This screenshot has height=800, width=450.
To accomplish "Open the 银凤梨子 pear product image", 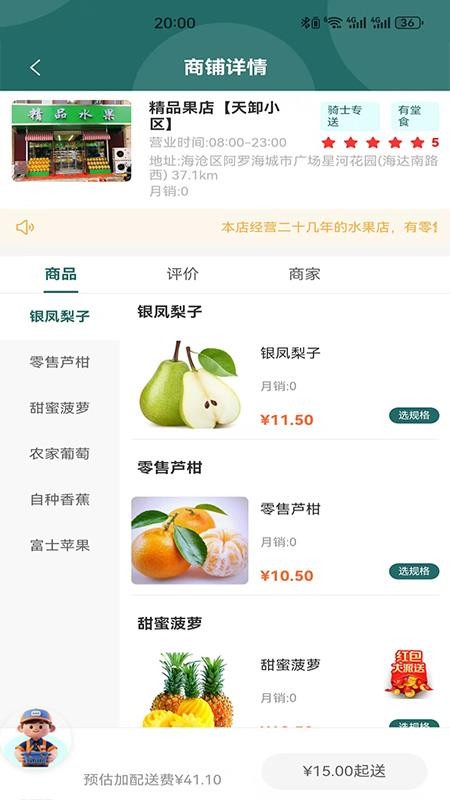I will tap(189, 384).
